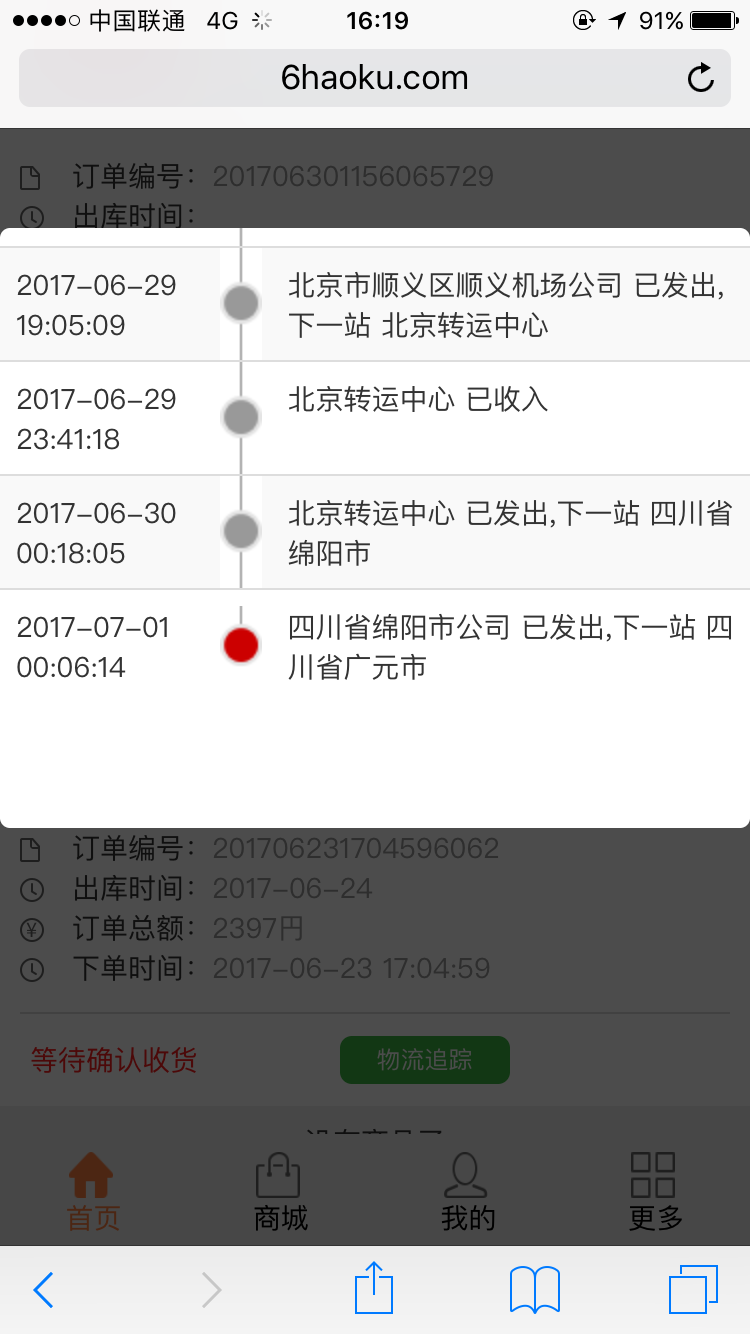Open 物流追踪 logistics tracking button
Screen dimensions: 750x1334
pos(425,1060)
